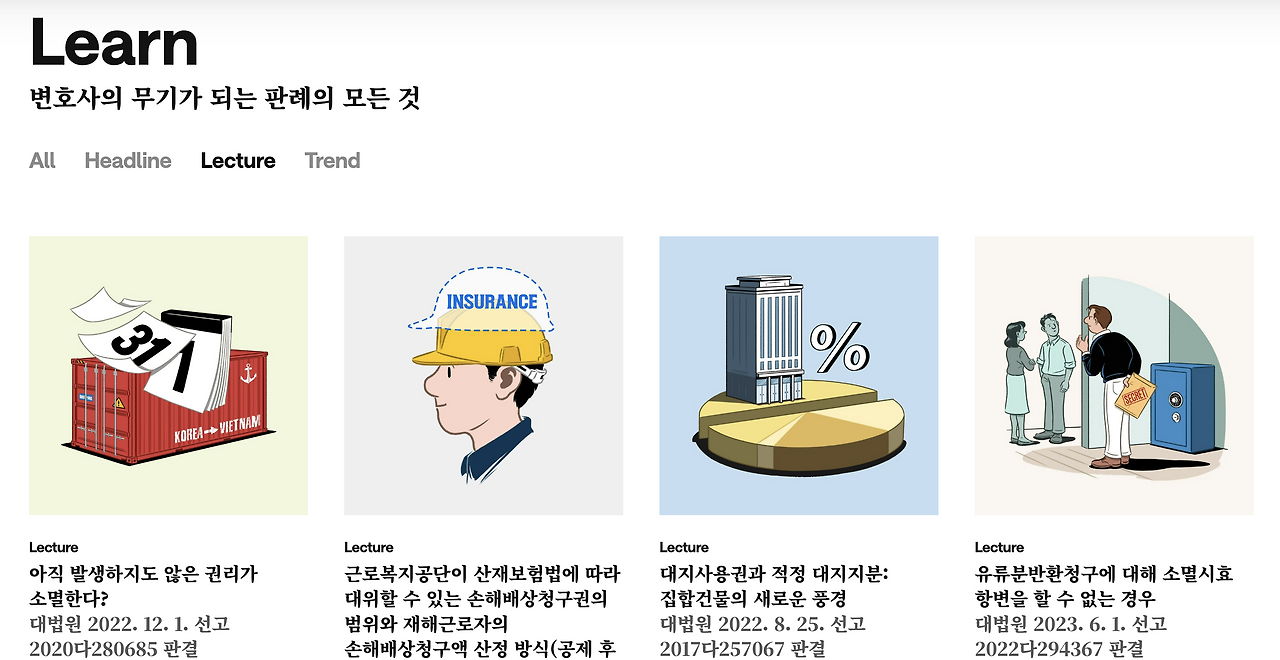Open the shipping container calendar lecture card
The height and width of the screenshot is (660, 1280).
tap(168, 376)
